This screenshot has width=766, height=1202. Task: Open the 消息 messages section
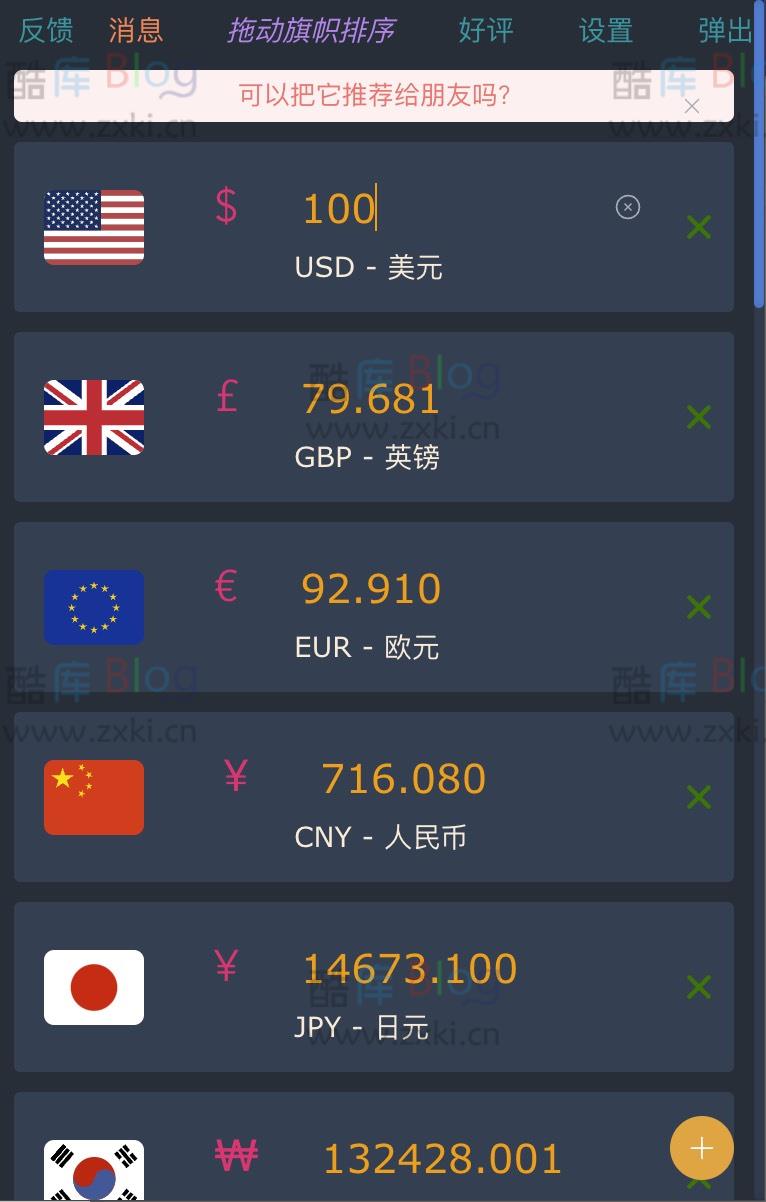[x=135, y=30]
